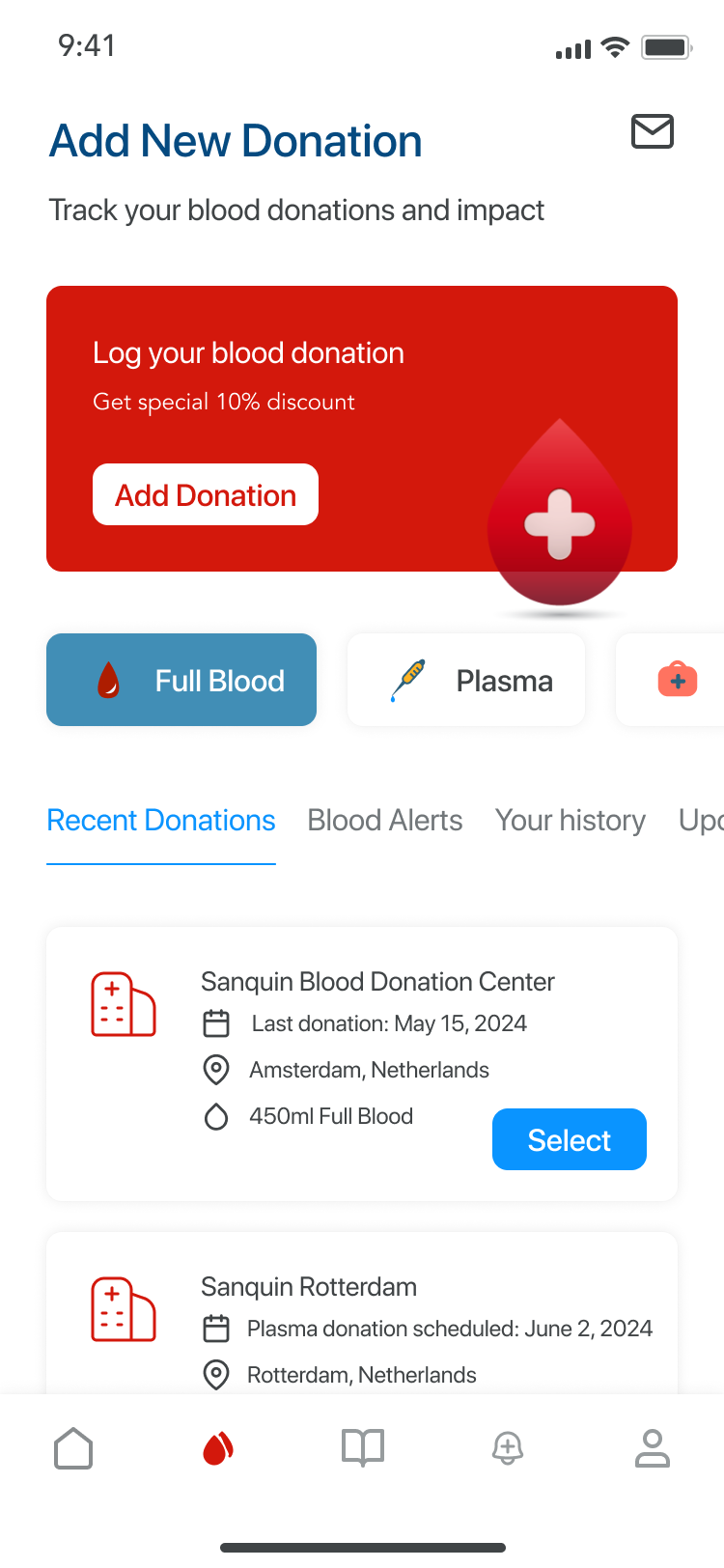Go to the profile tab

653,1448
